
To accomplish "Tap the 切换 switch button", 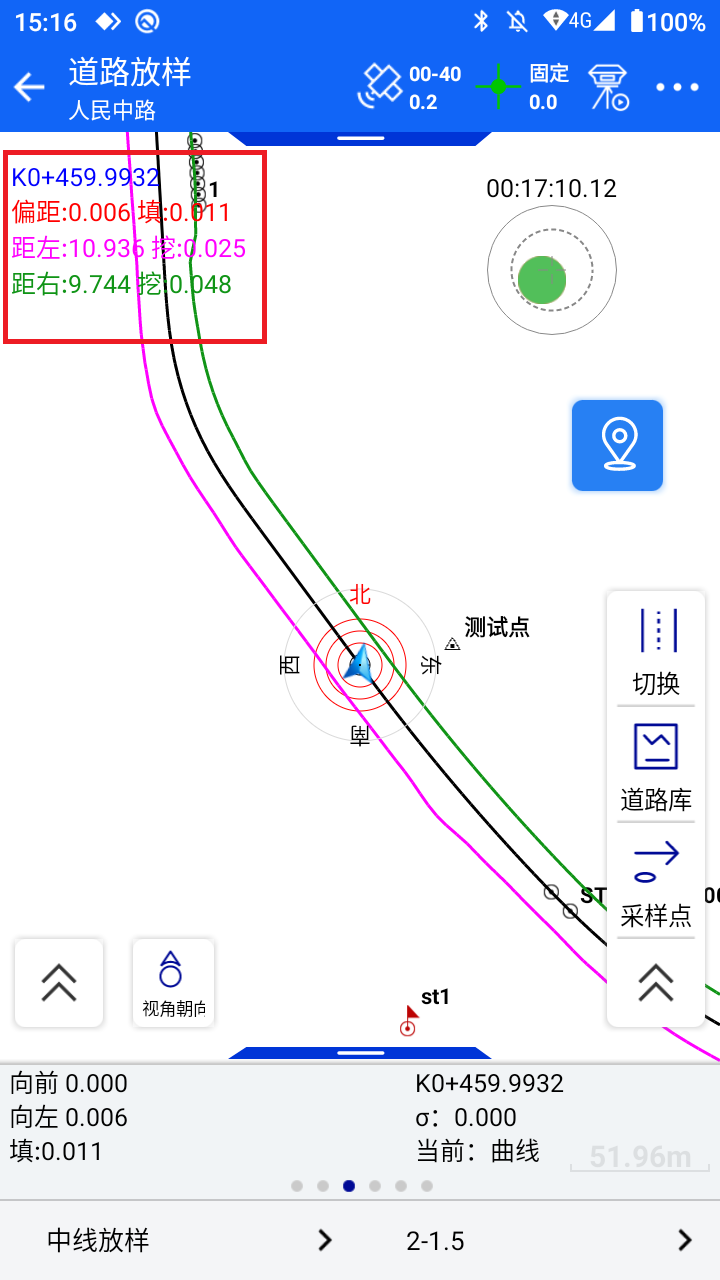I will [656, 652].
